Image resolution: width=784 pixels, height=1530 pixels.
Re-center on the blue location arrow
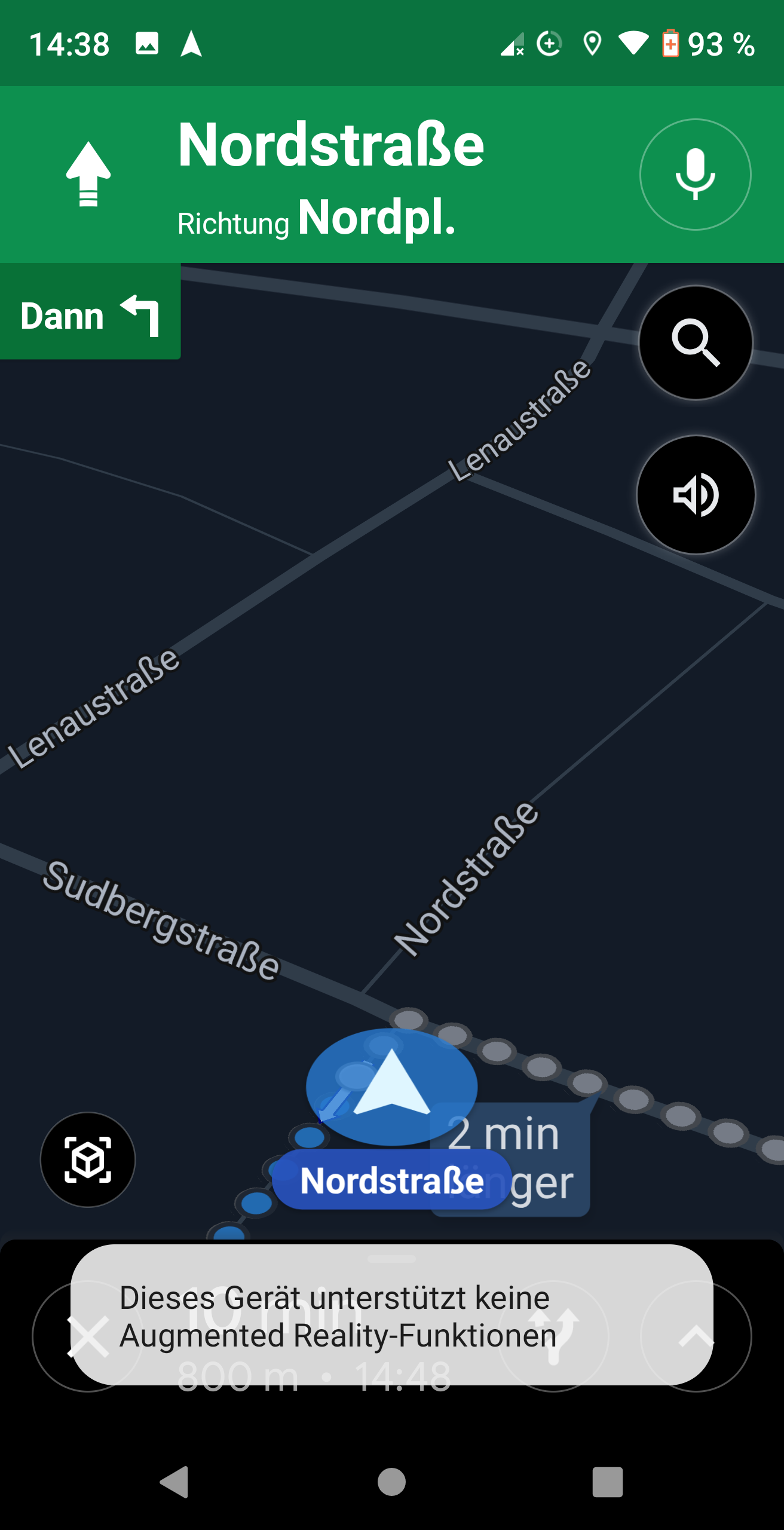point(391,1086)
